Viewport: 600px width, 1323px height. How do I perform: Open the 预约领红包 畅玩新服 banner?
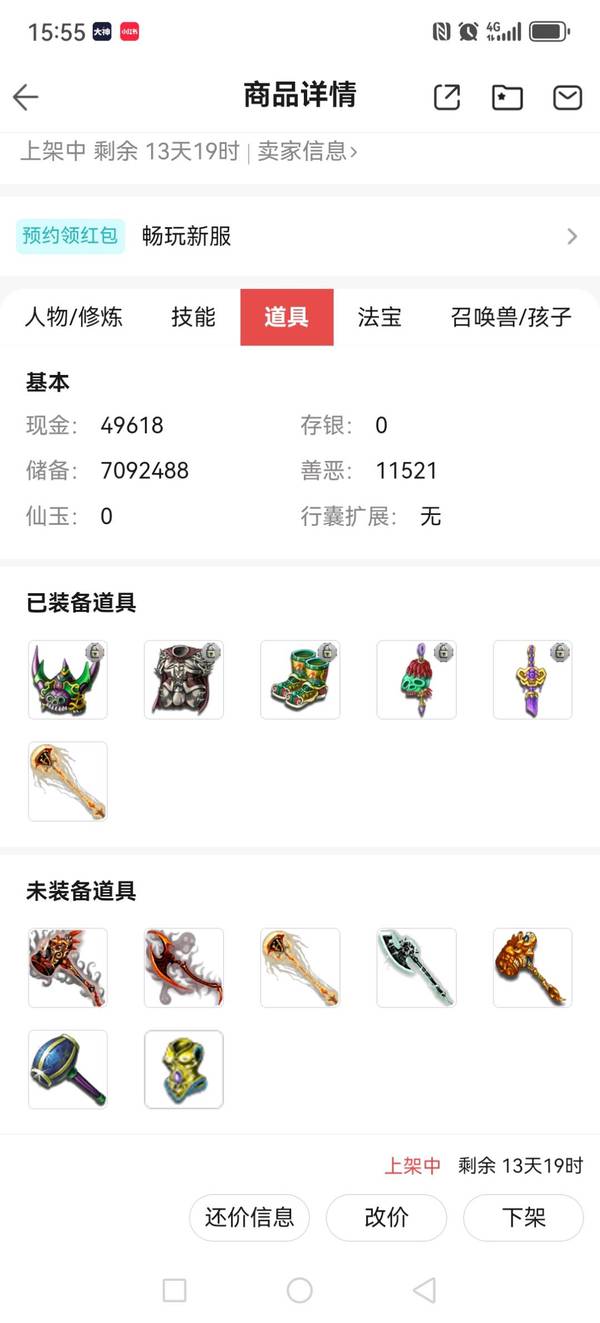[x=298, y=236]
